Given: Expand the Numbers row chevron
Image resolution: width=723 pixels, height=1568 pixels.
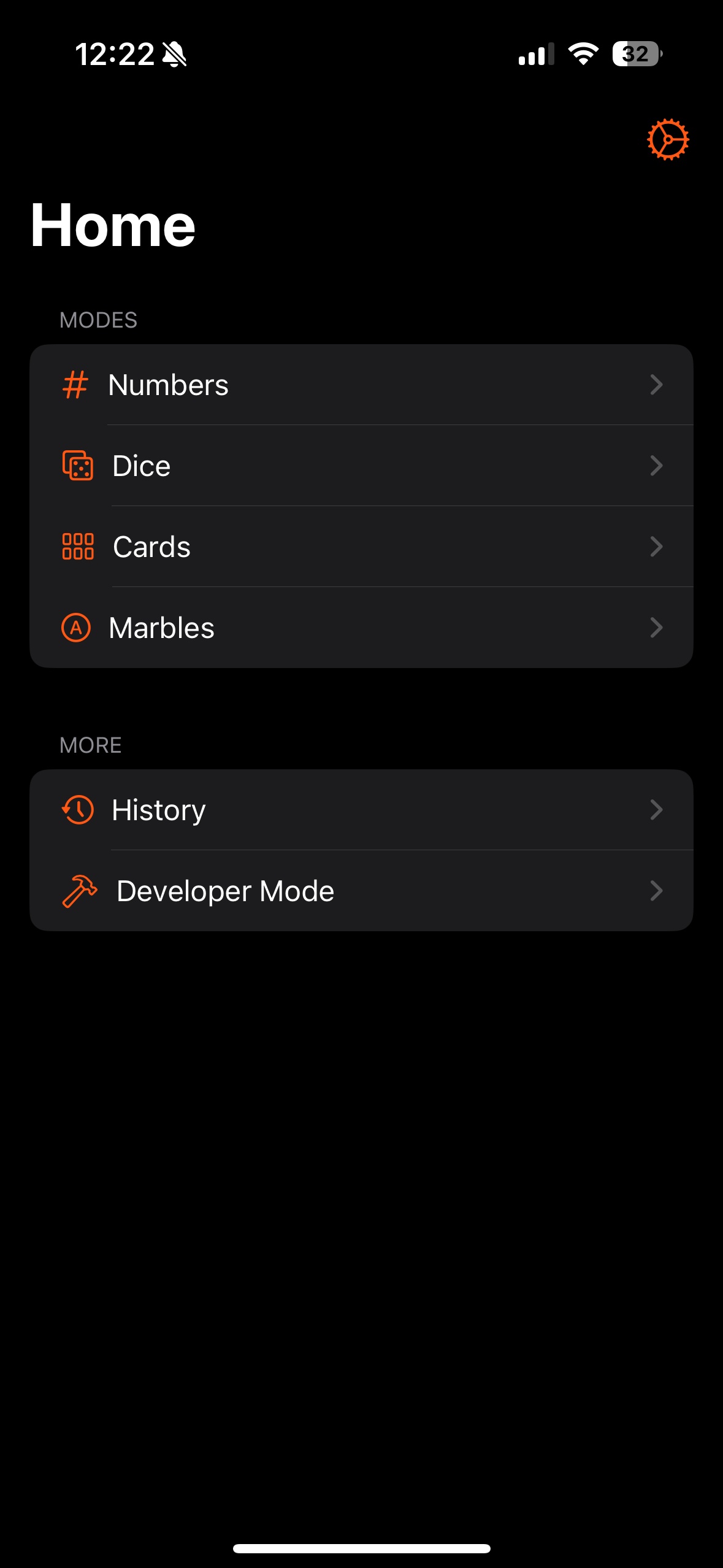Looking at the screenshot, I should point(657,385).
